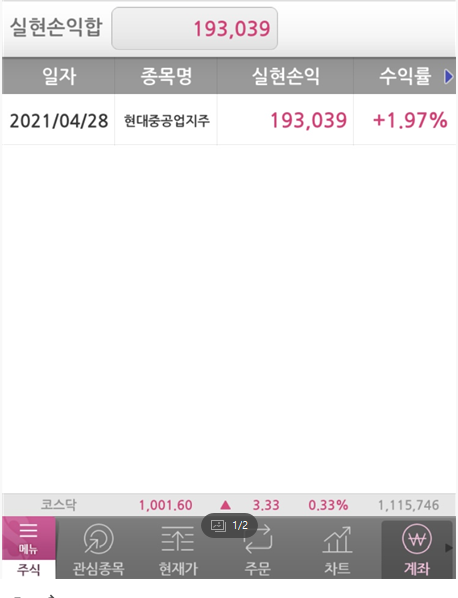This screenshot has height=598, width=458.
Task: Tap the blue arrow beside 수익률 header
Action: 449,76
